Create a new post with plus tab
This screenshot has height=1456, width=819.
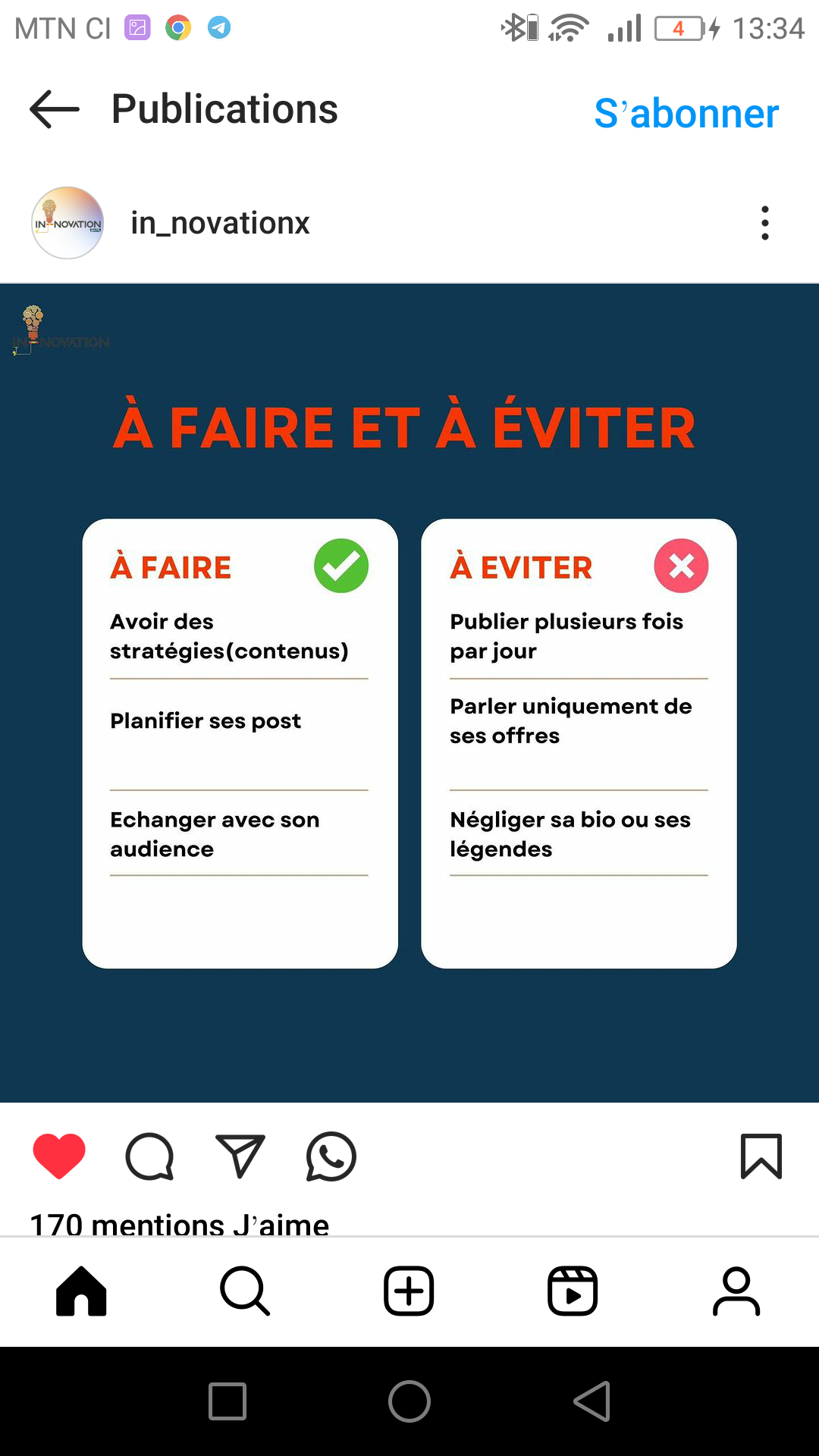point(409,1291)
